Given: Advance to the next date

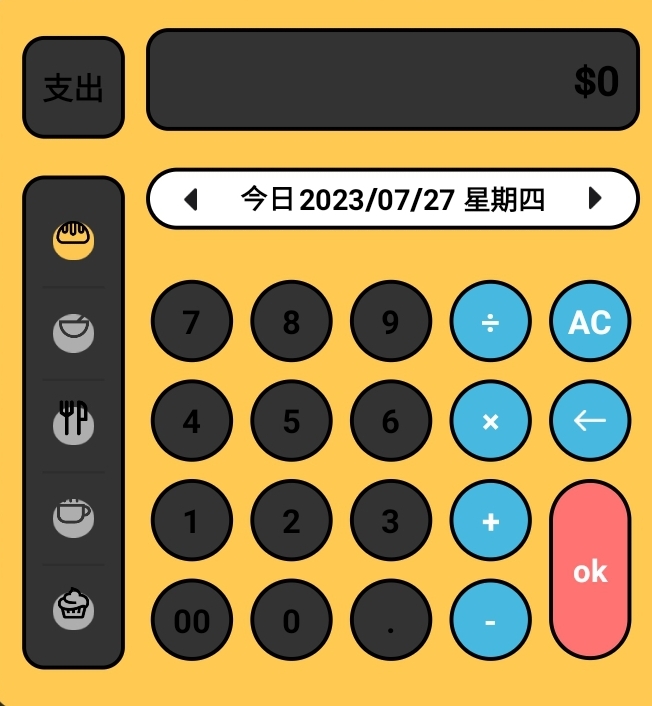Looking at the screenshot, I should click(x=596, y=199).
